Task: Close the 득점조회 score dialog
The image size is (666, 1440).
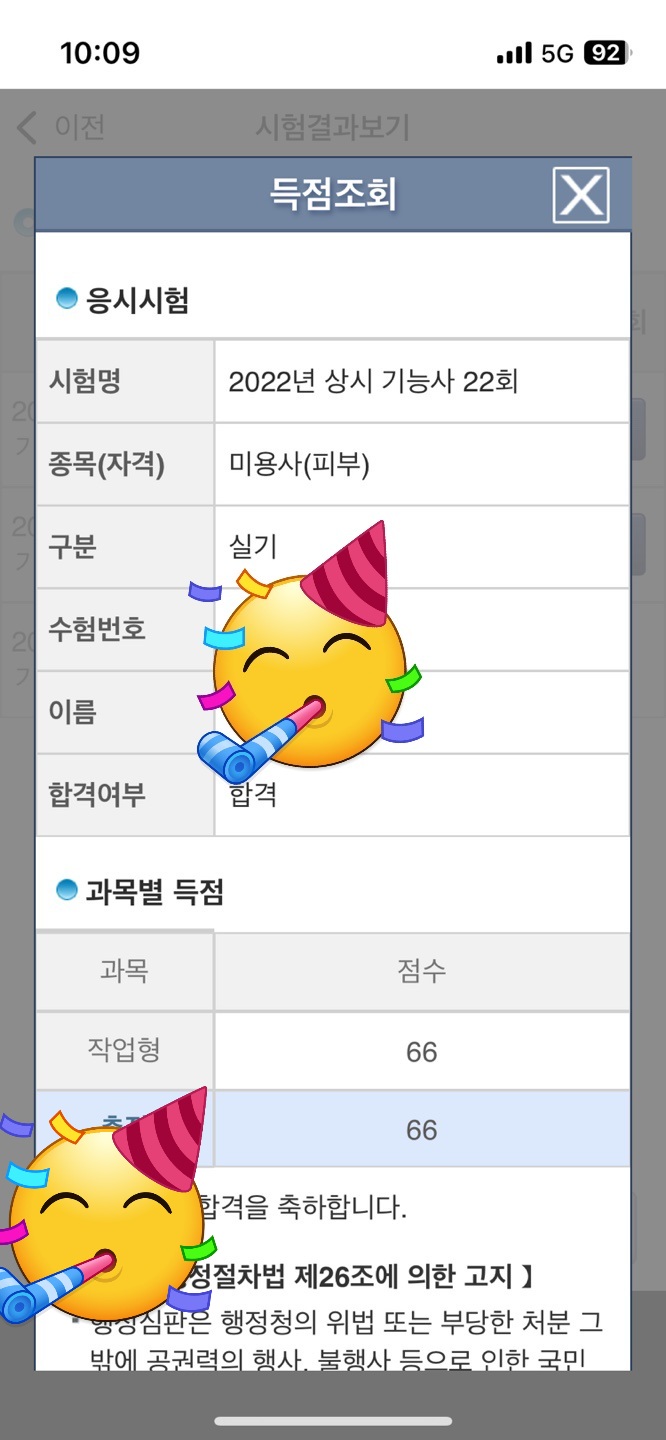Action: [581, 194]
